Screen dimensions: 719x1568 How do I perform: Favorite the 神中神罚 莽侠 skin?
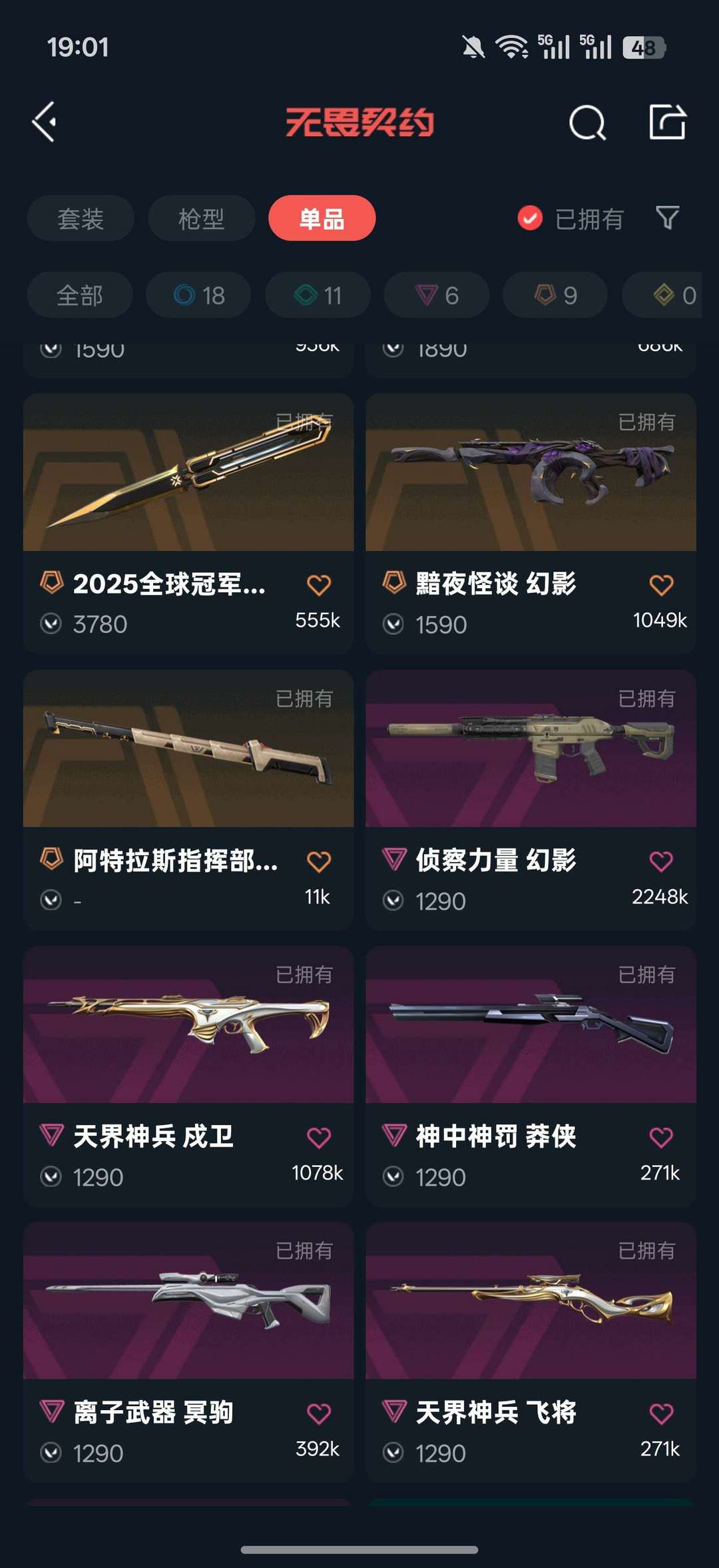coord(661,1137)
